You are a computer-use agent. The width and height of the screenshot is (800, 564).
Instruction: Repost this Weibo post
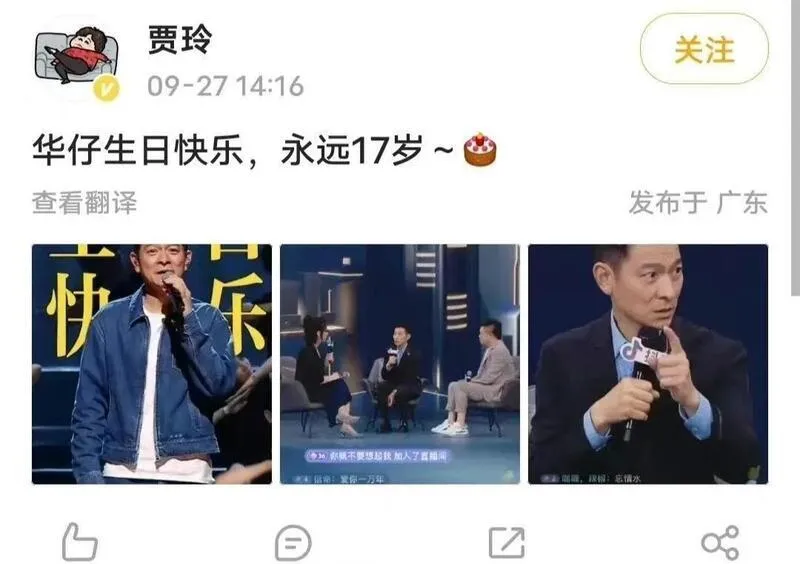(507, 543)
